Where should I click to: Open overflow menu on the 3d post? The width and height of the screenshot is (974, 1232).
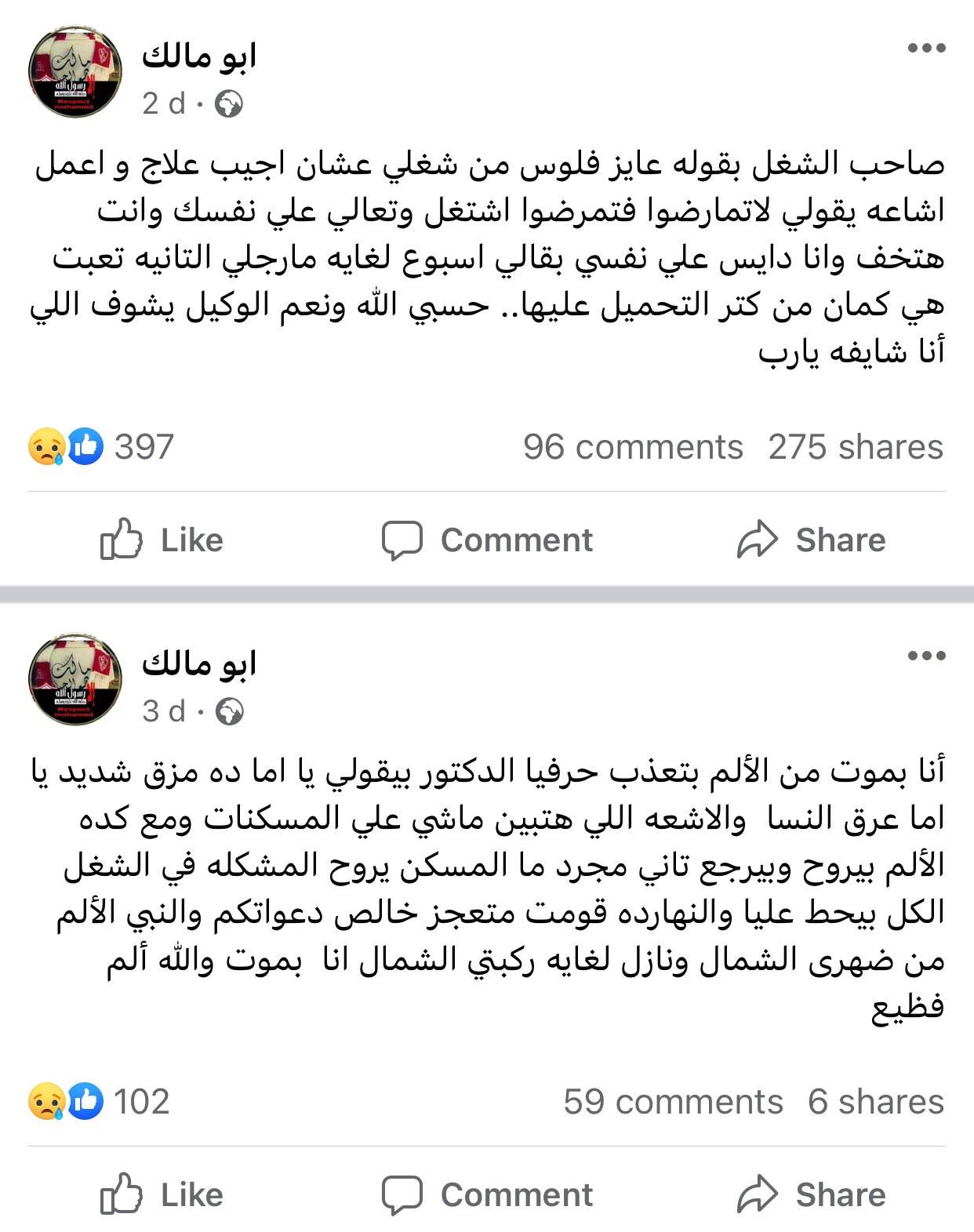(x=926, y=656)
